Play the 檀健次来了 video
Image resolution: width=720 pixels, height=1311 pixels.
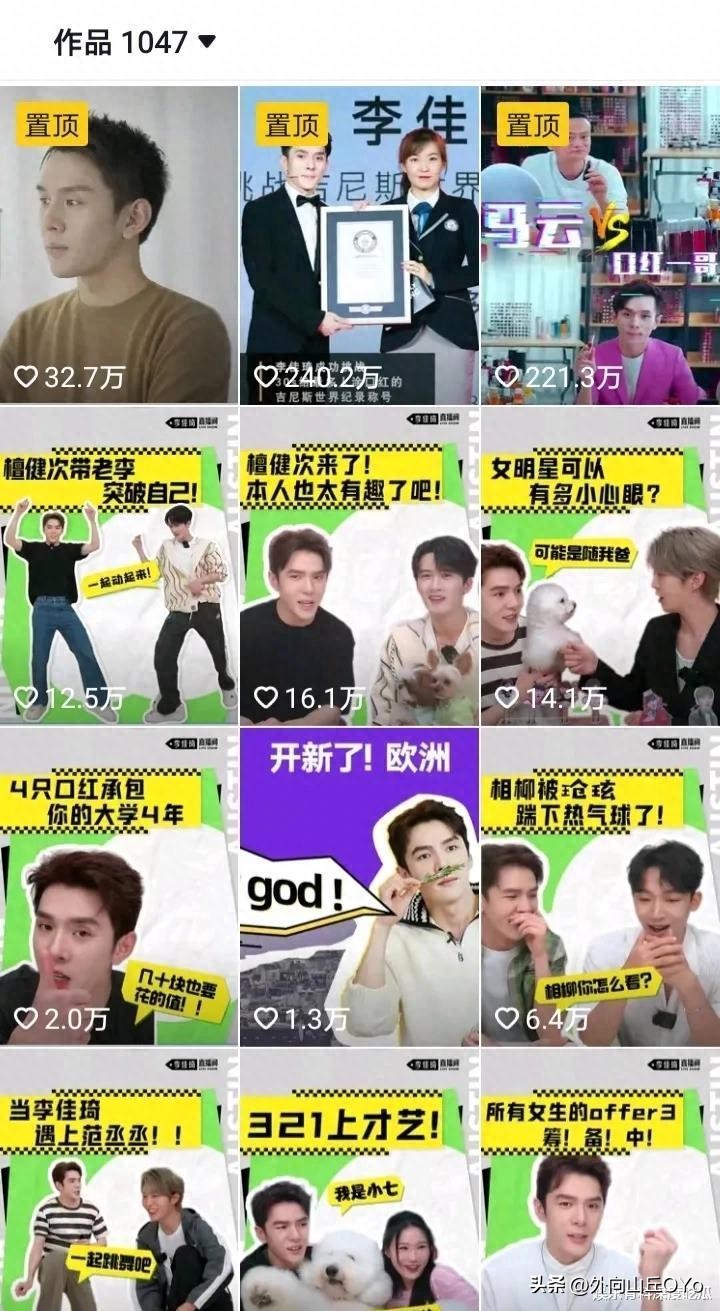359,565
